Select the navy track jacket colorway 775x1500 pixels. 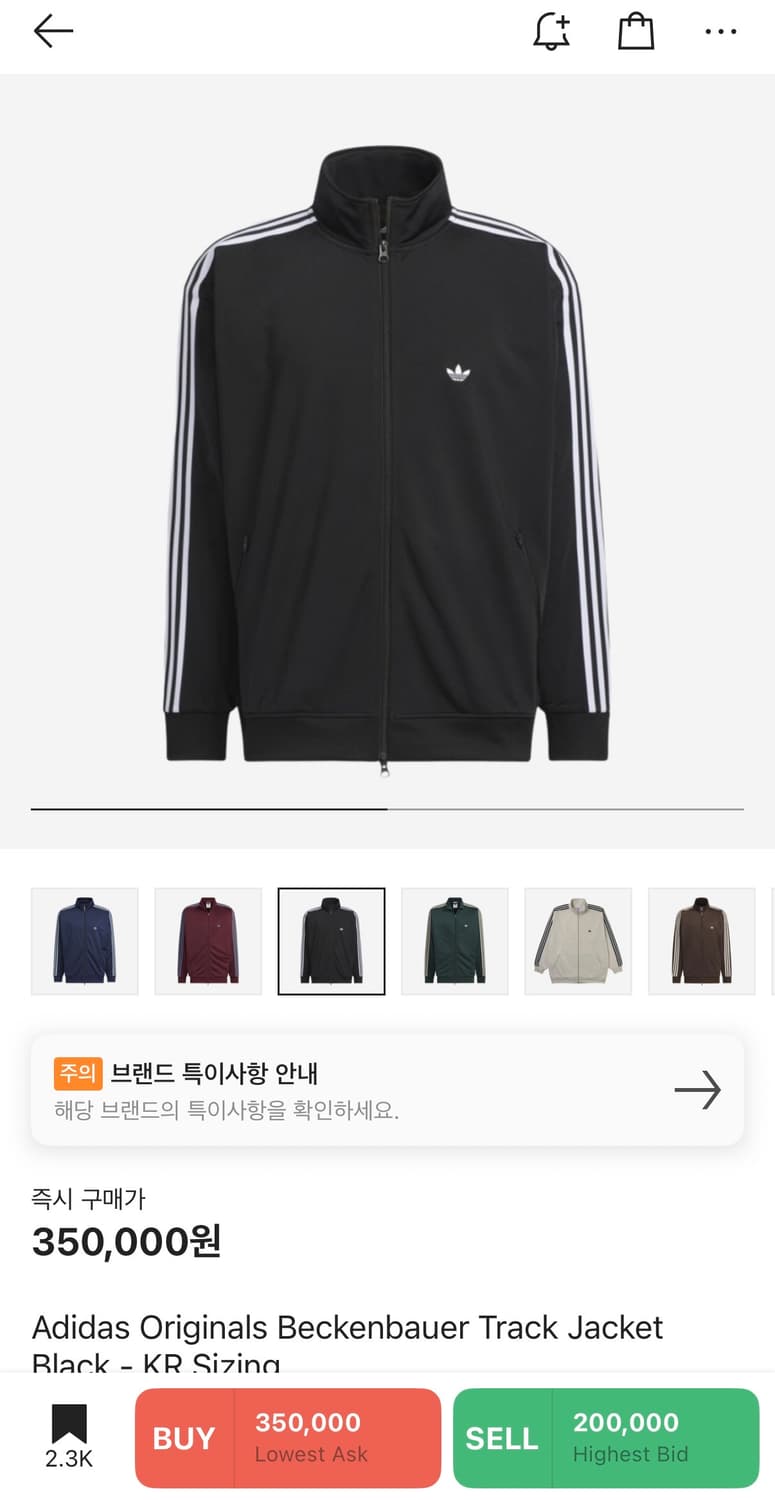pyautogui.click(x=84, y=941)
